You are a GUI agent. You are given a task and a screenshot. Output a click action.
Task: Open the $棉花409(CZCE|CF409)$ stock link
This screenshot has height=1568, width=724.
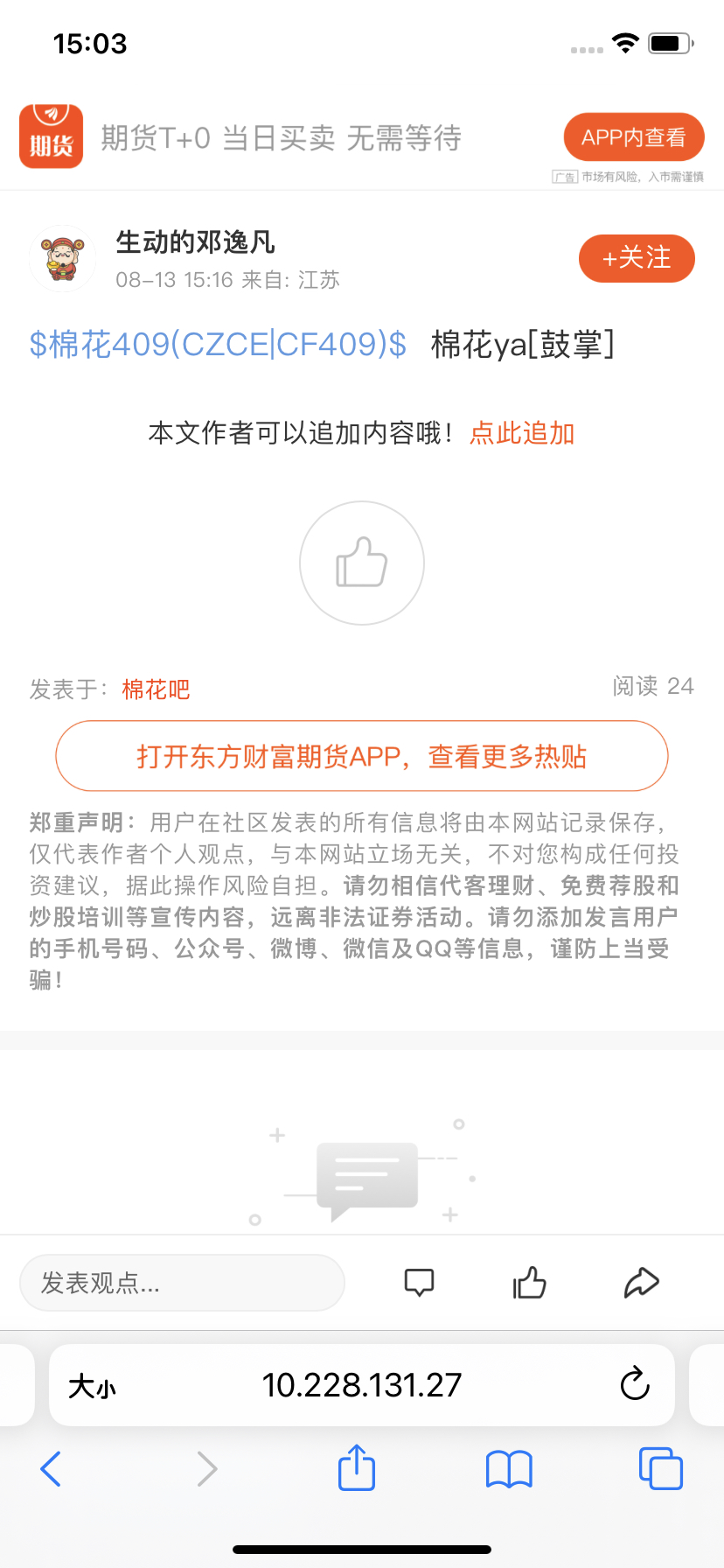218,344
